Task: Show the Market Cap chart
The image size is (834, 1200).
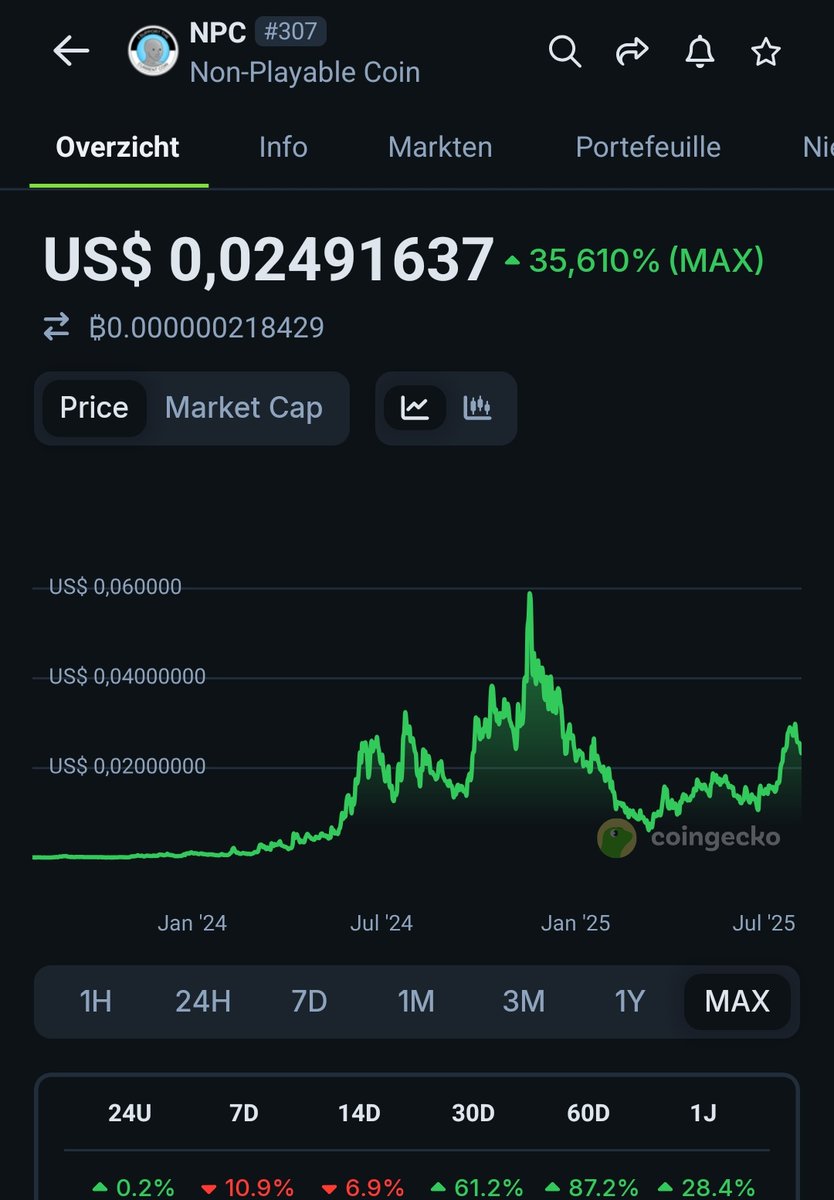Action: pos(243,408)
